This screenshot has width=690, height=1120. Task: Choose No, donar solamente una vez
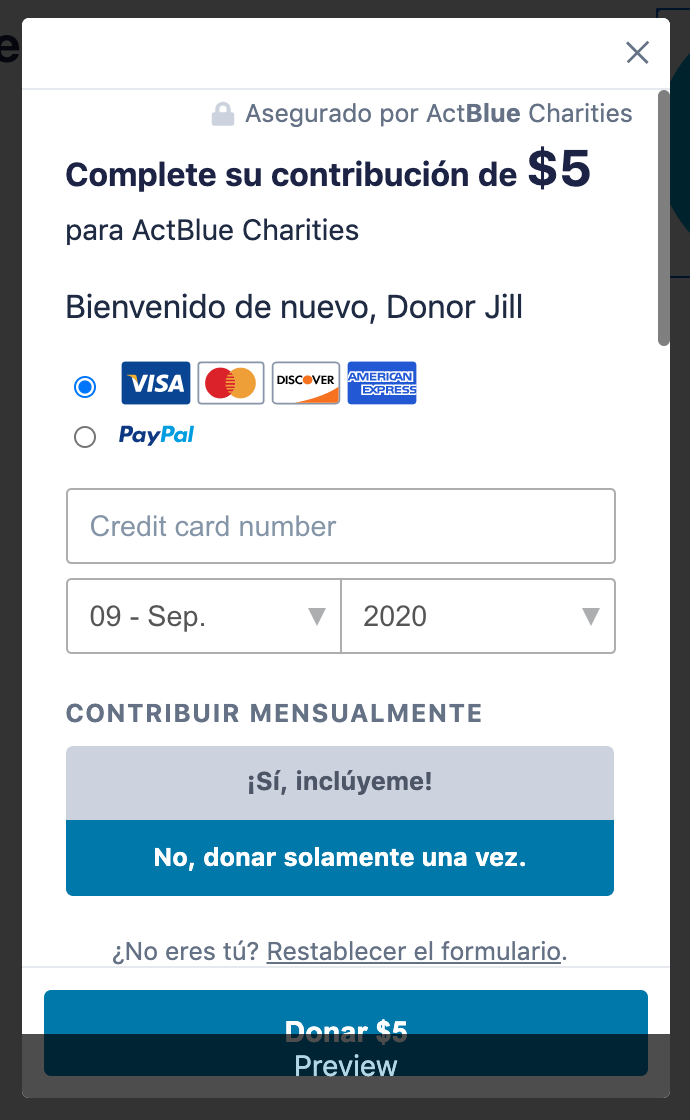click(x=340, y=858)
